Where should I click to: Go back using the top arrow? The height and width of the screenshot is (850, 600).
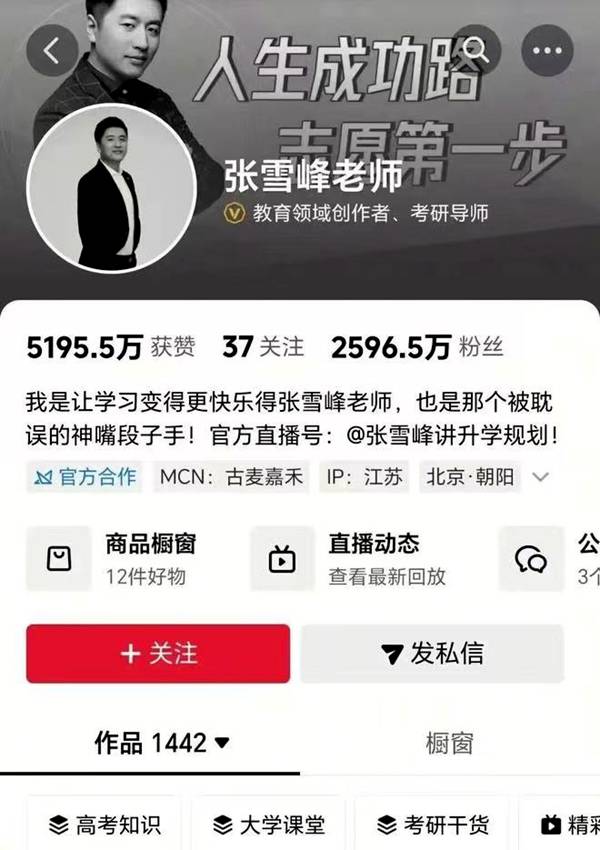(52, 50)
